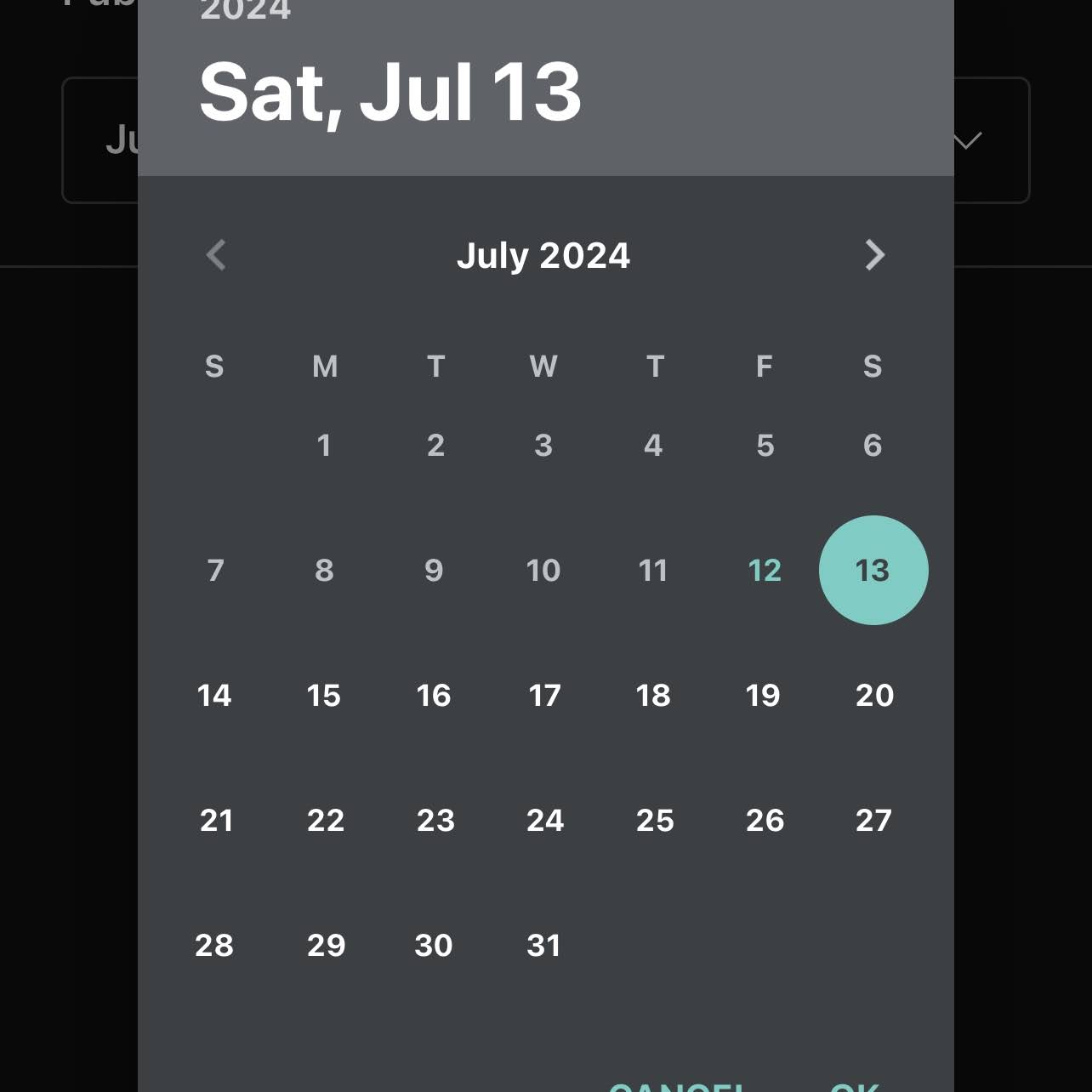
Task: Go to the next month
Action: tap(874, 255)
